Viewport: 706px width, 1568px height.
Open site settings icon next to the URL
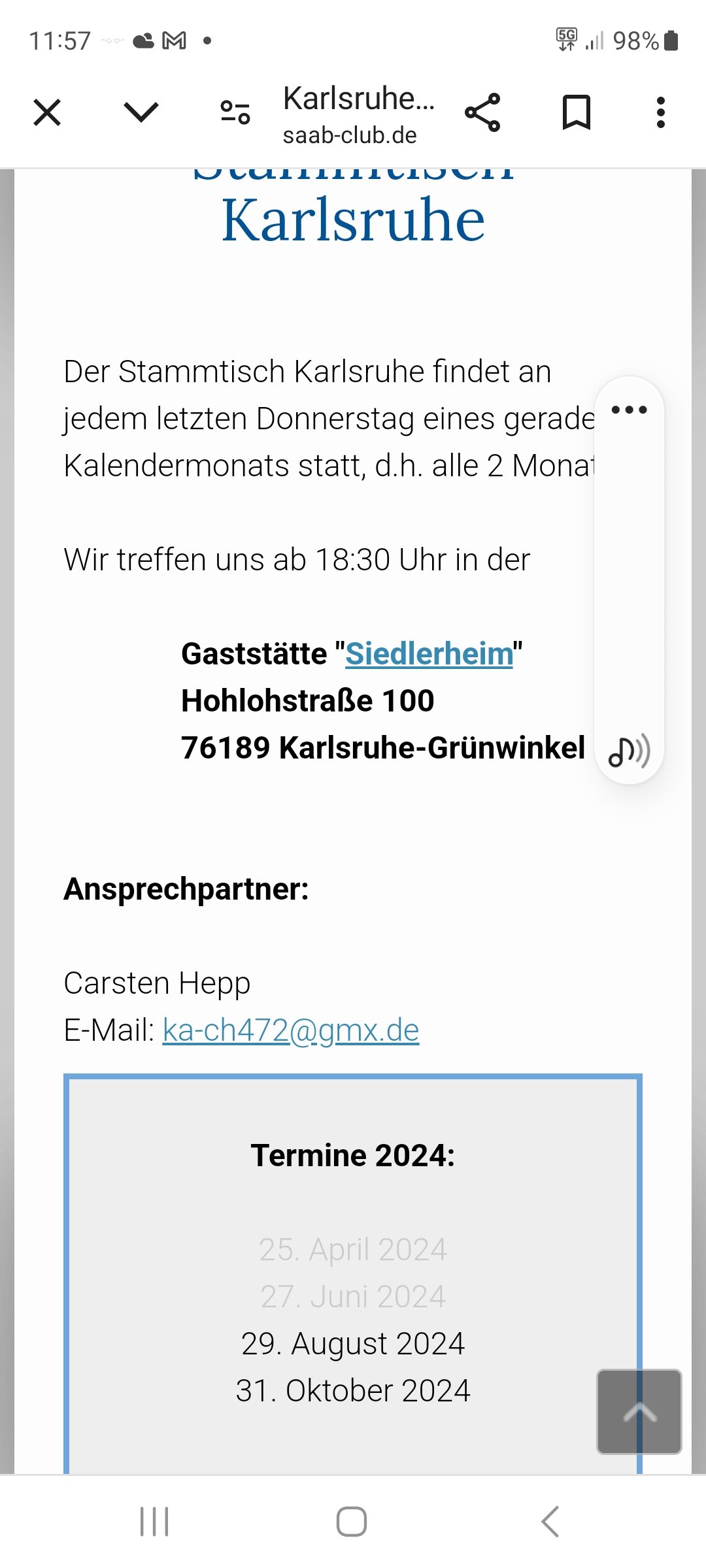tap(235, 112)
